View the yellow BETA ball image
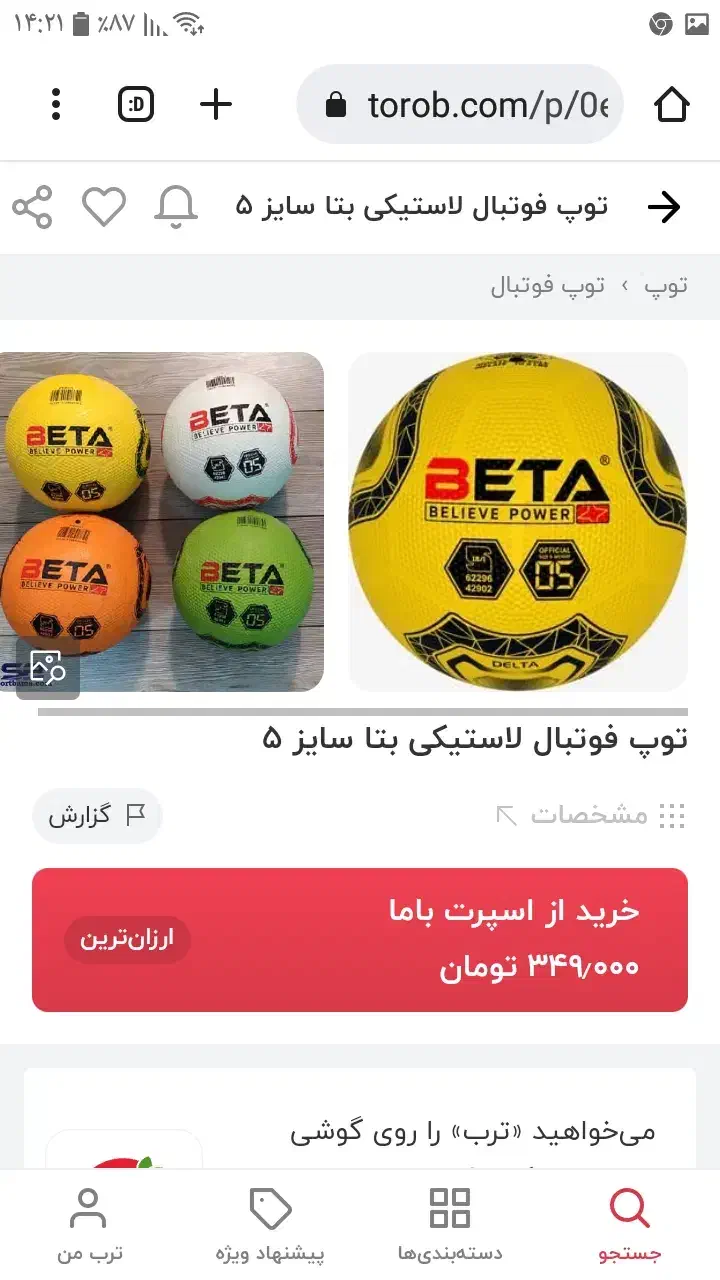720x1280 pixels. (517, 521)
